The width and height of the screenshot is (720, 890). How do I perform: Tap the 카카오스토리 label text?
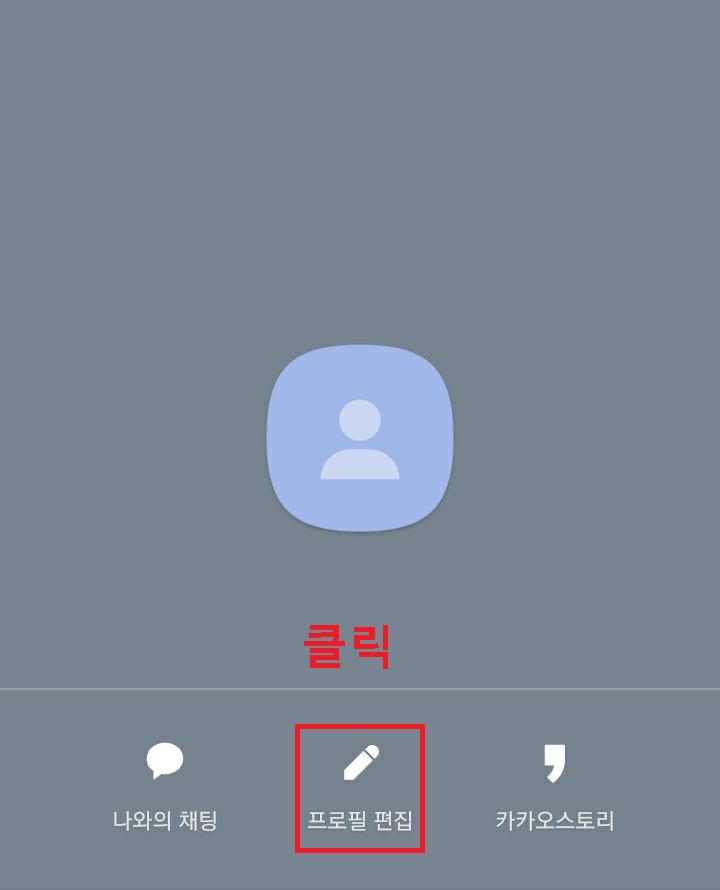(556, 818)
